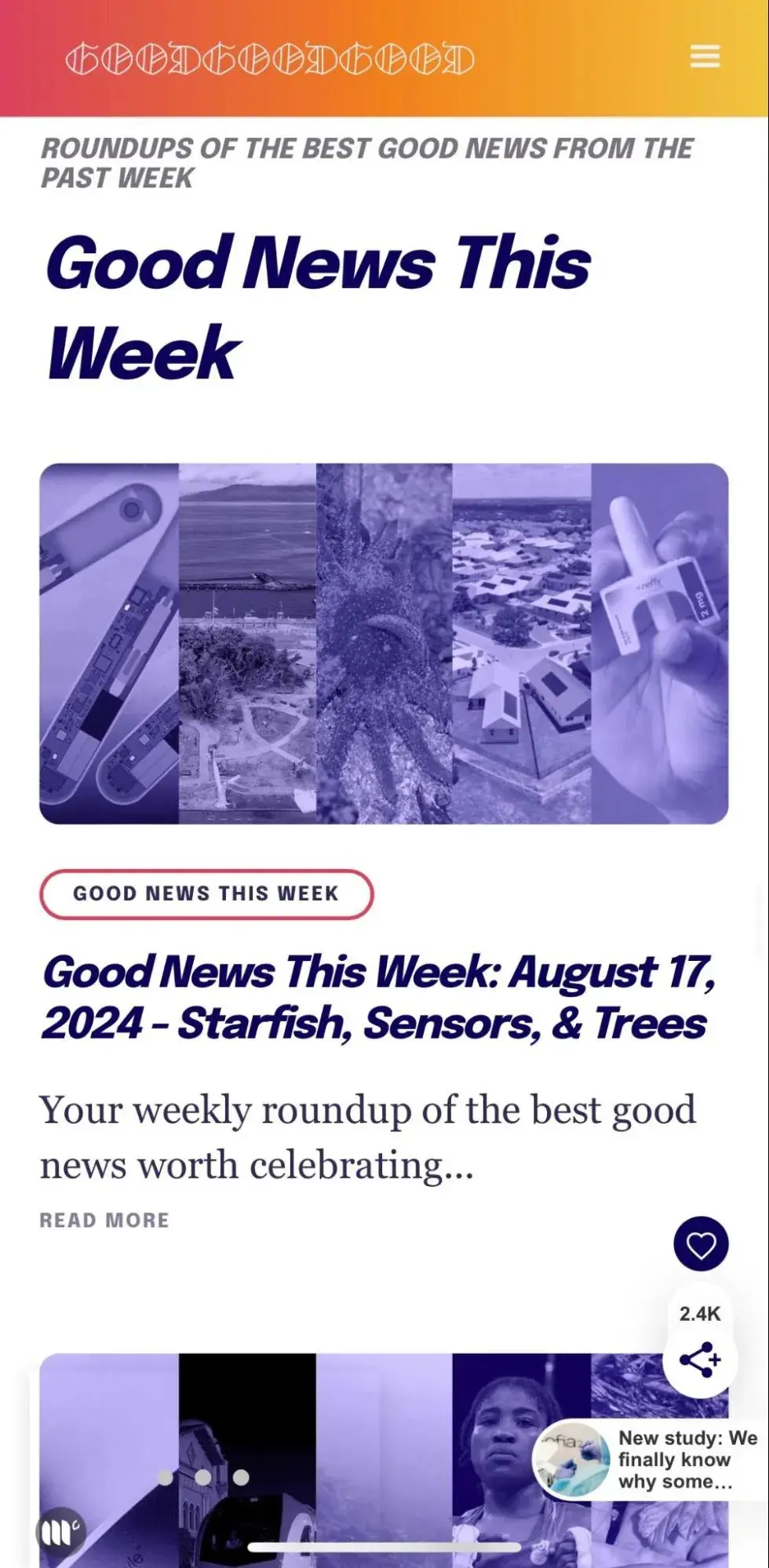Open the starfish collage article image
The width and height of the screenshot is (769, 1568).
coord(384,643)
